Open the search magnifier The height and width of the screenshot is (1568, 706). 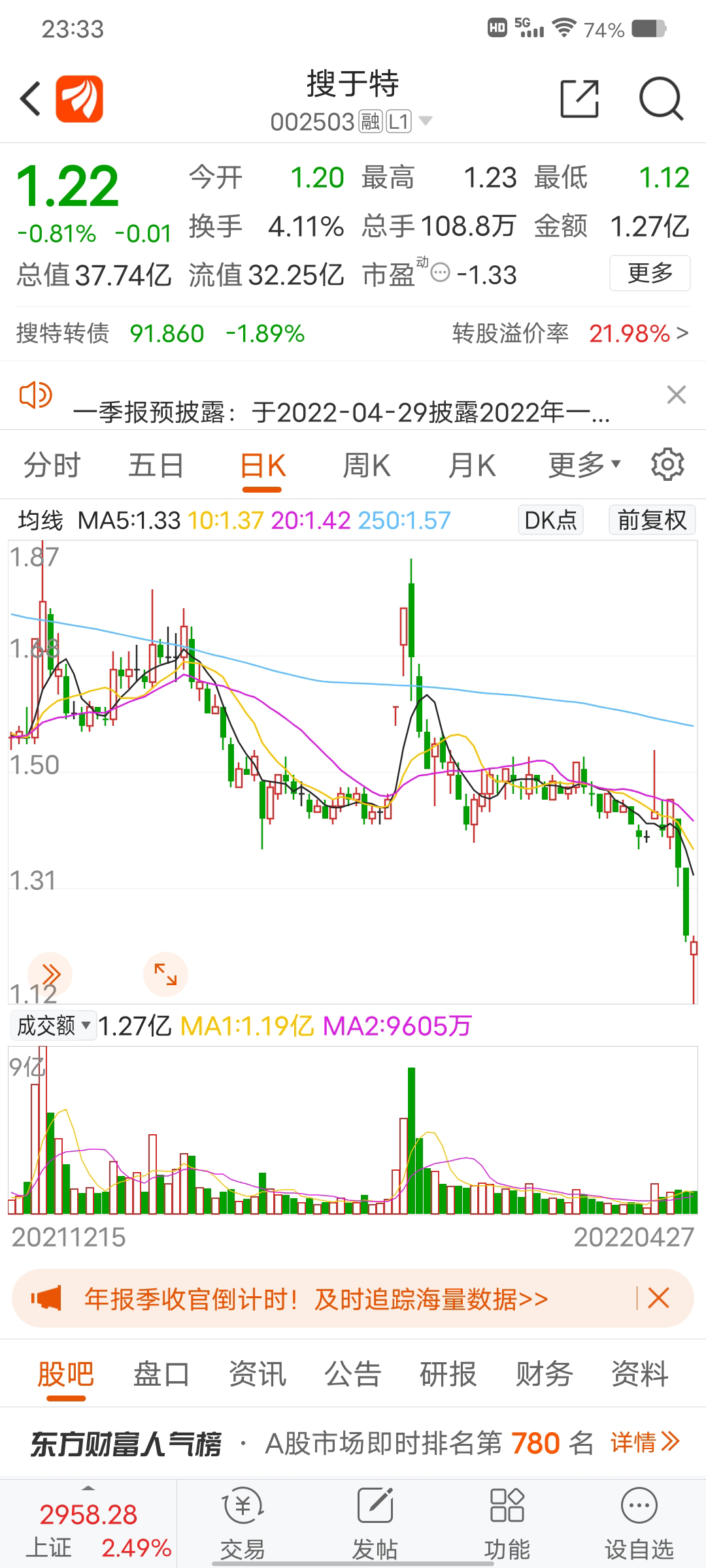click(660, 99)
